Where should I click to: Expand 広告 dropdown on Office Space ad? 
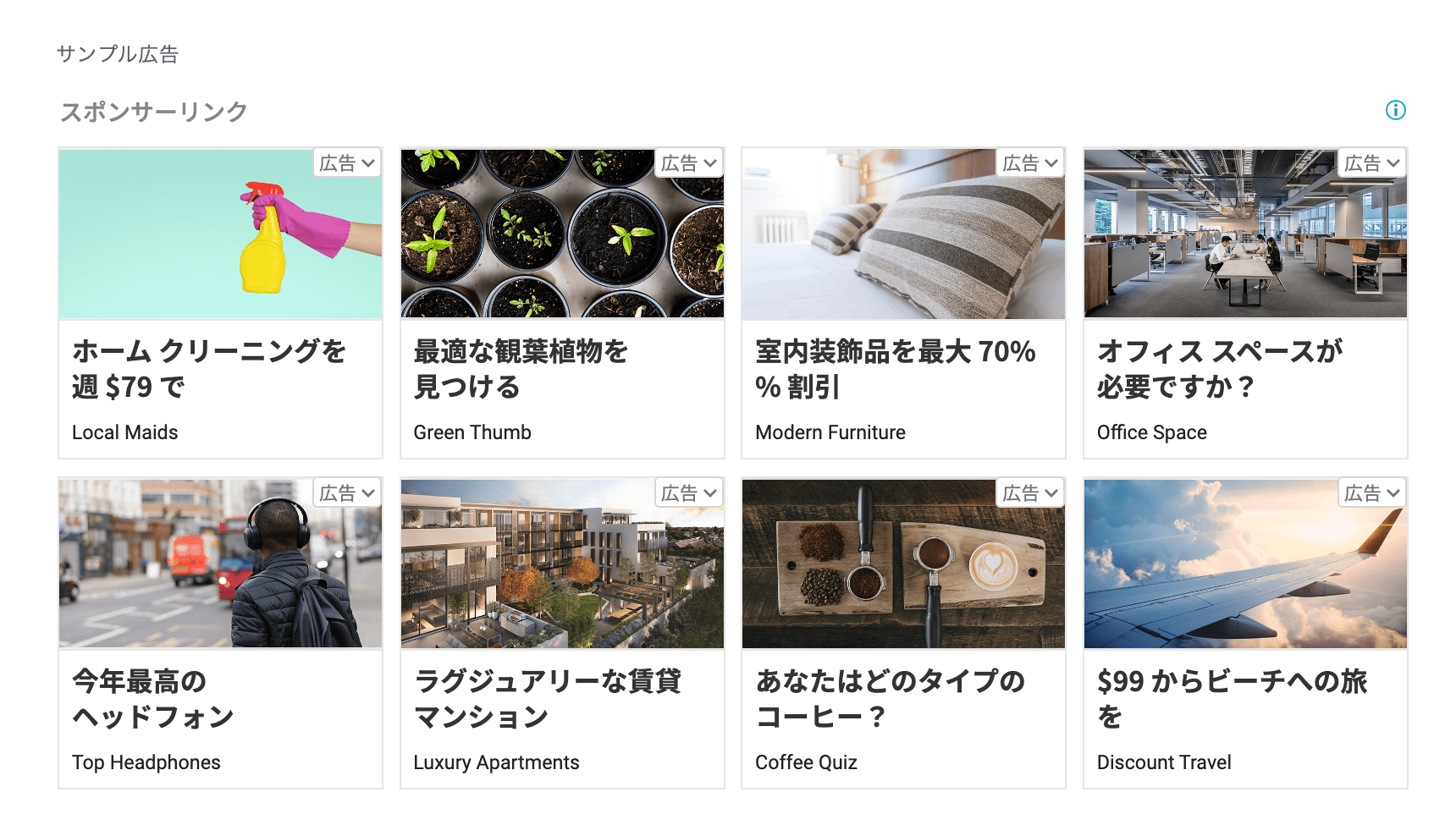click(1372, 163)
